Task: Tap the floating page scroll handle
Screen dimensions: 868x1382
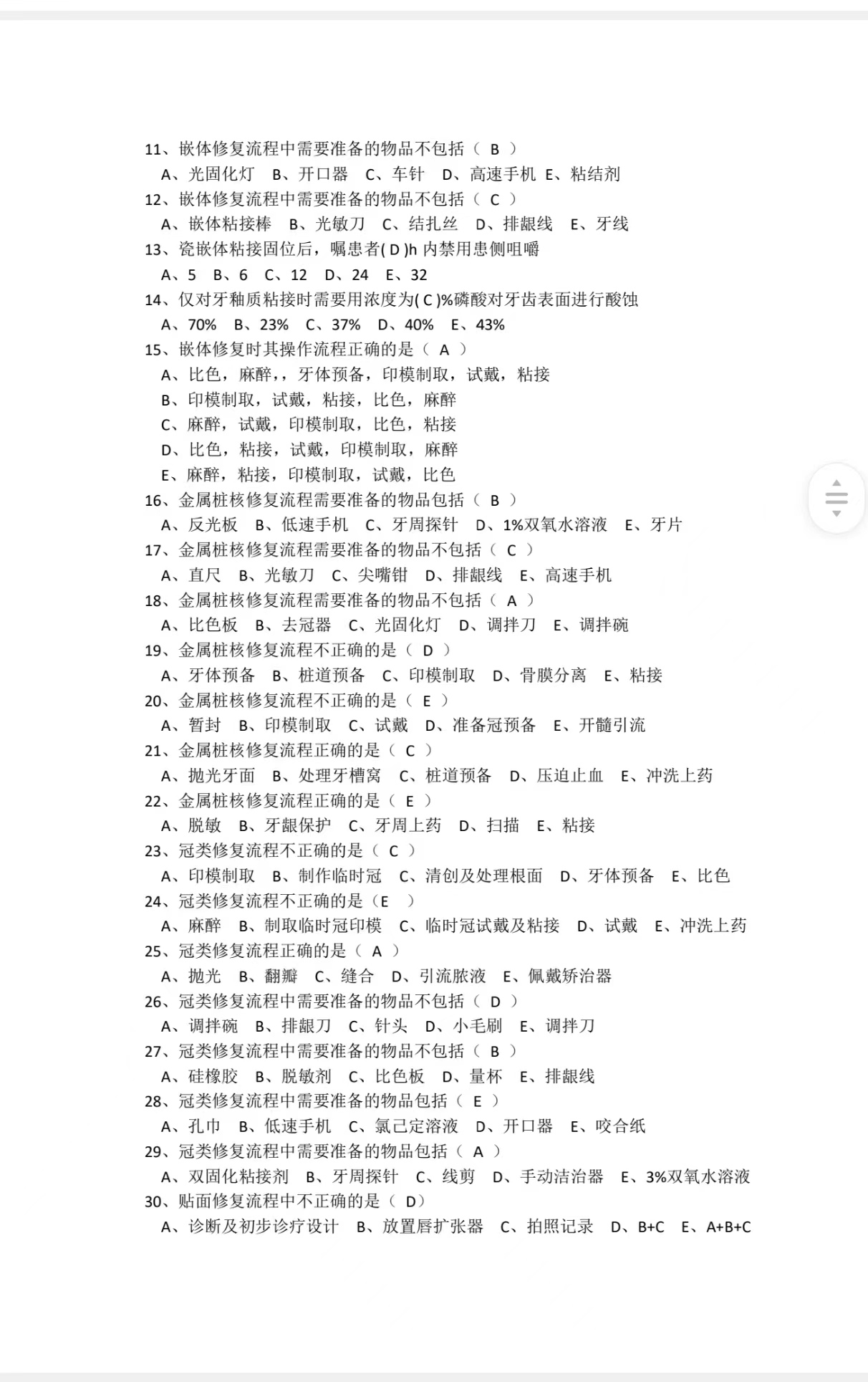Action: point(836,498)
